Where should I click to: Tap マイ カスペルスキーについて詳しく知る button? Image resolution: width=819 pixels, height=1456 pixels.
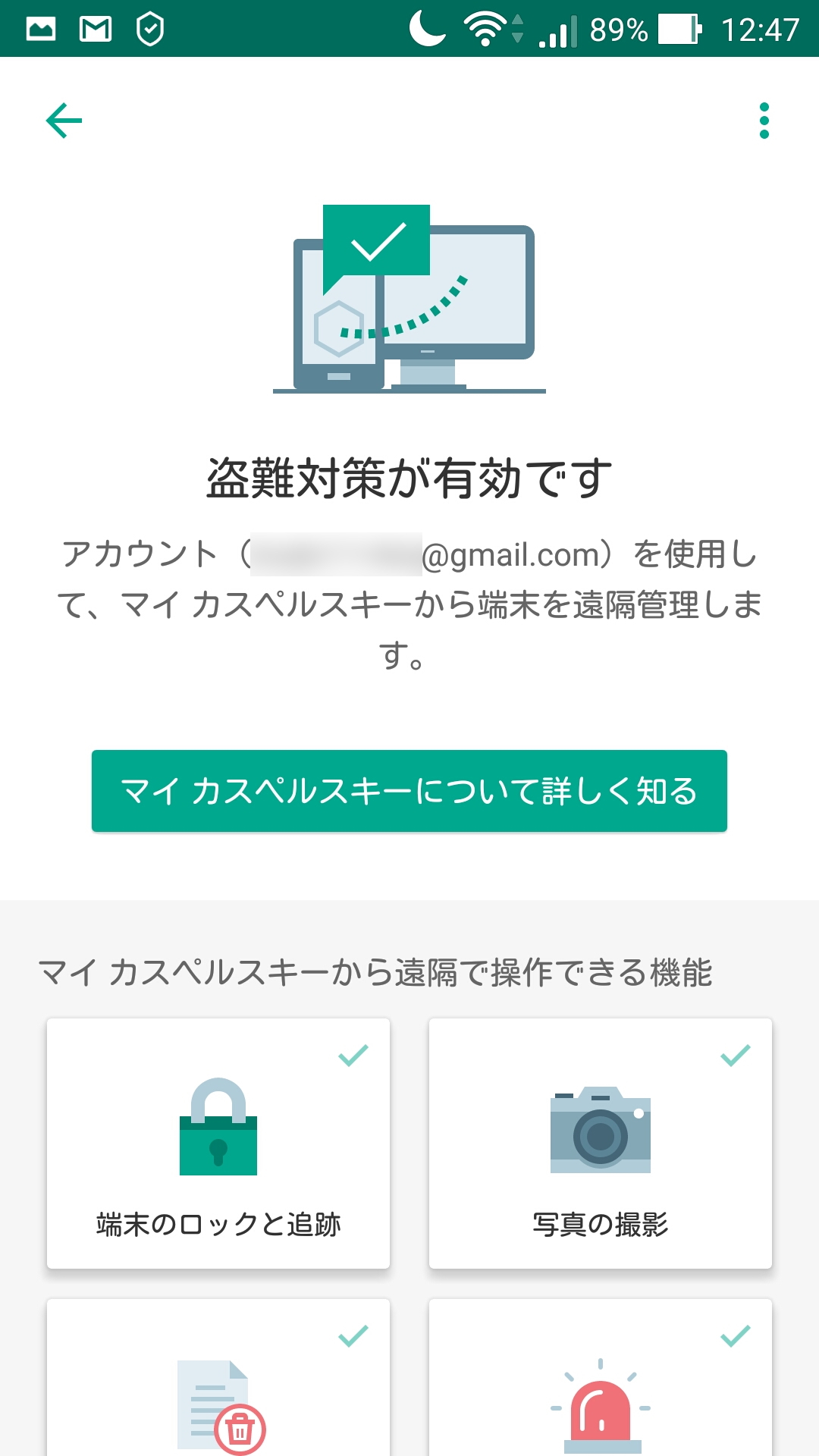pyautogui.click(x=409, y=791)
